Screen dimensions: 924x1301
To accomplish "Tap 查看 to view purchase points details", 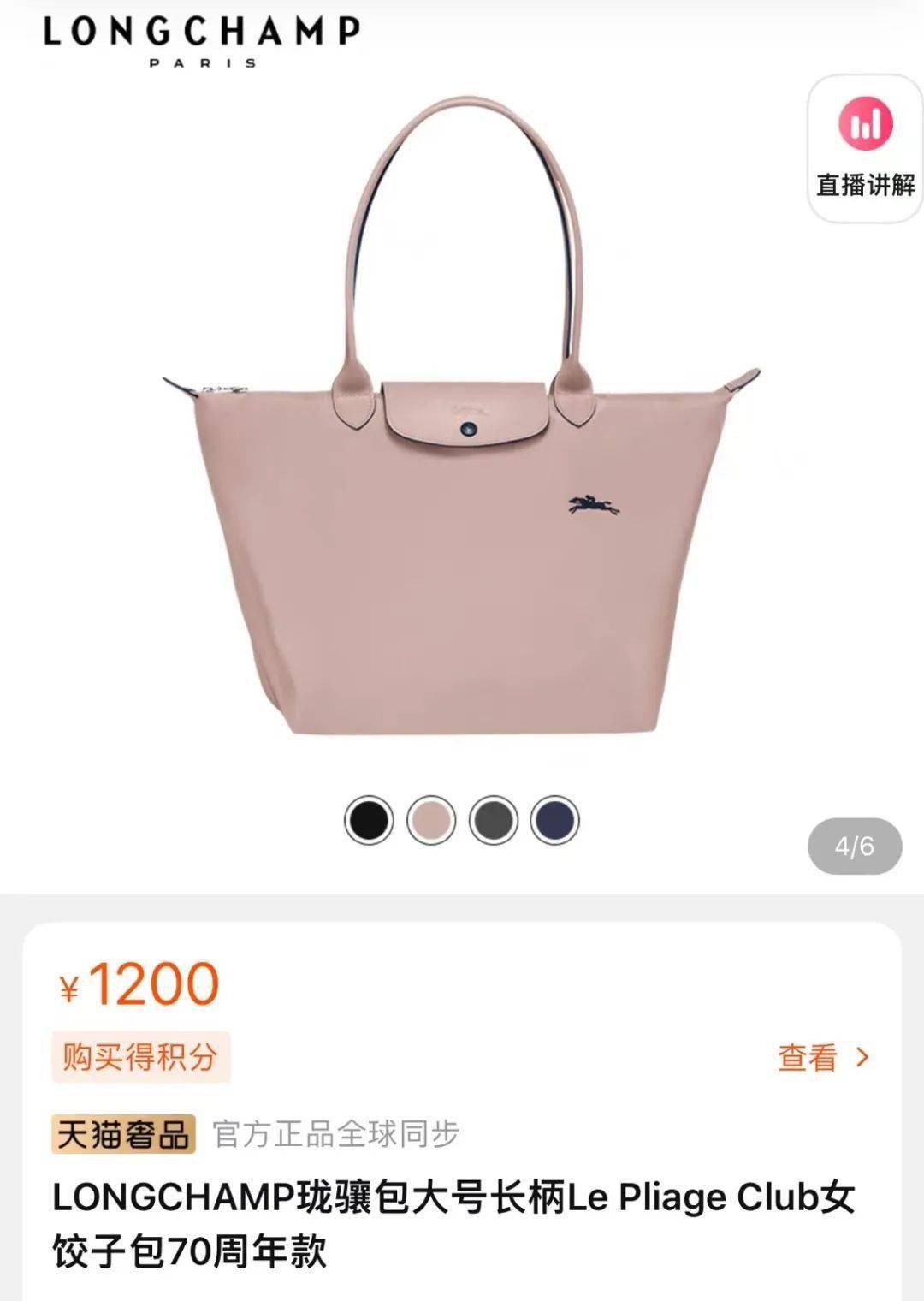I will (x=821, y=1058).
